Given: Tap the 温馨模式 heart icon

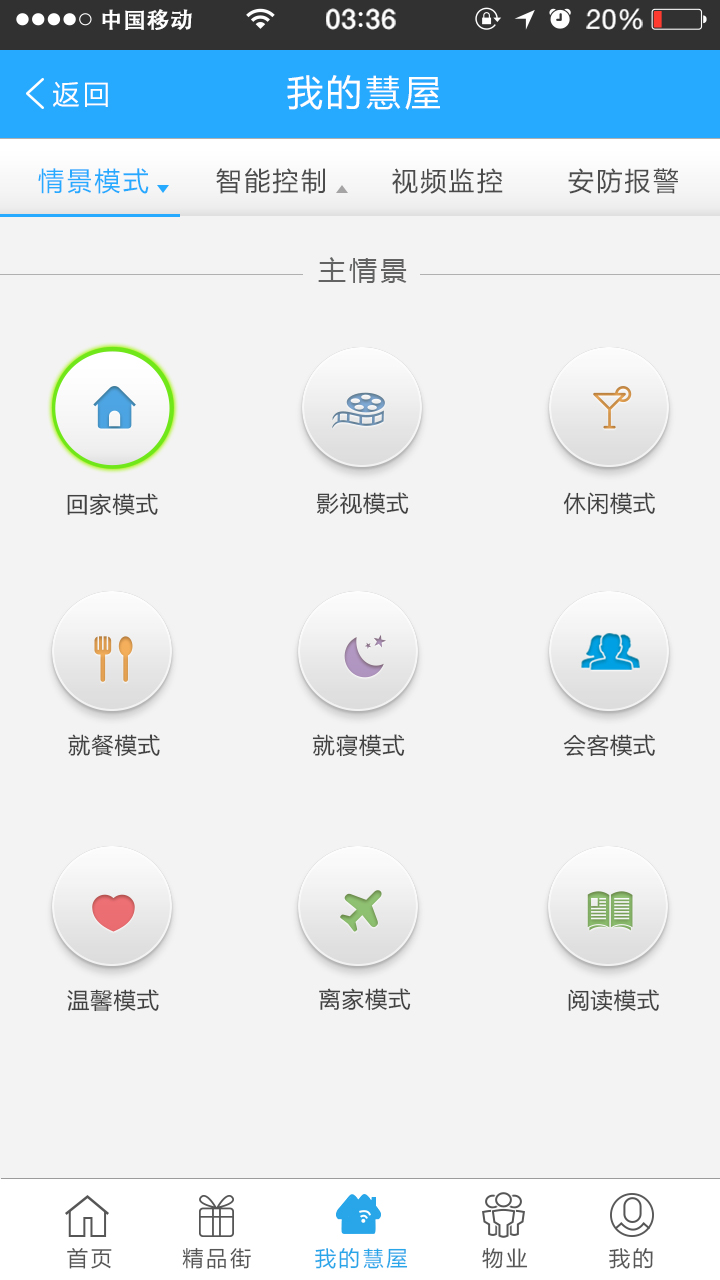Looking at the screenshot, I should coord(112,906).
